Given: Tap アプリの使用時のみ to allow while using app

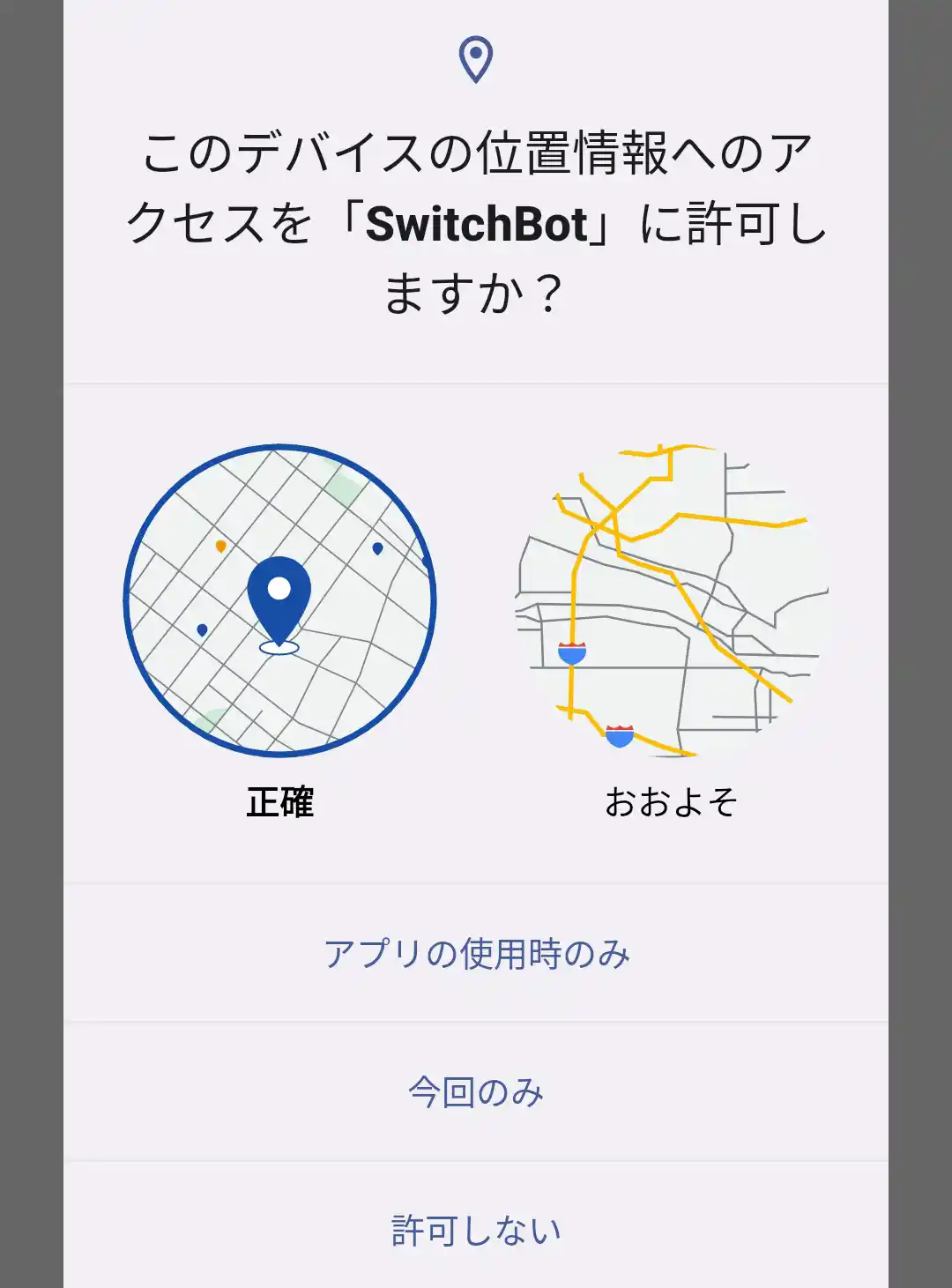Looking at the screenshot, I should [476, 953].
